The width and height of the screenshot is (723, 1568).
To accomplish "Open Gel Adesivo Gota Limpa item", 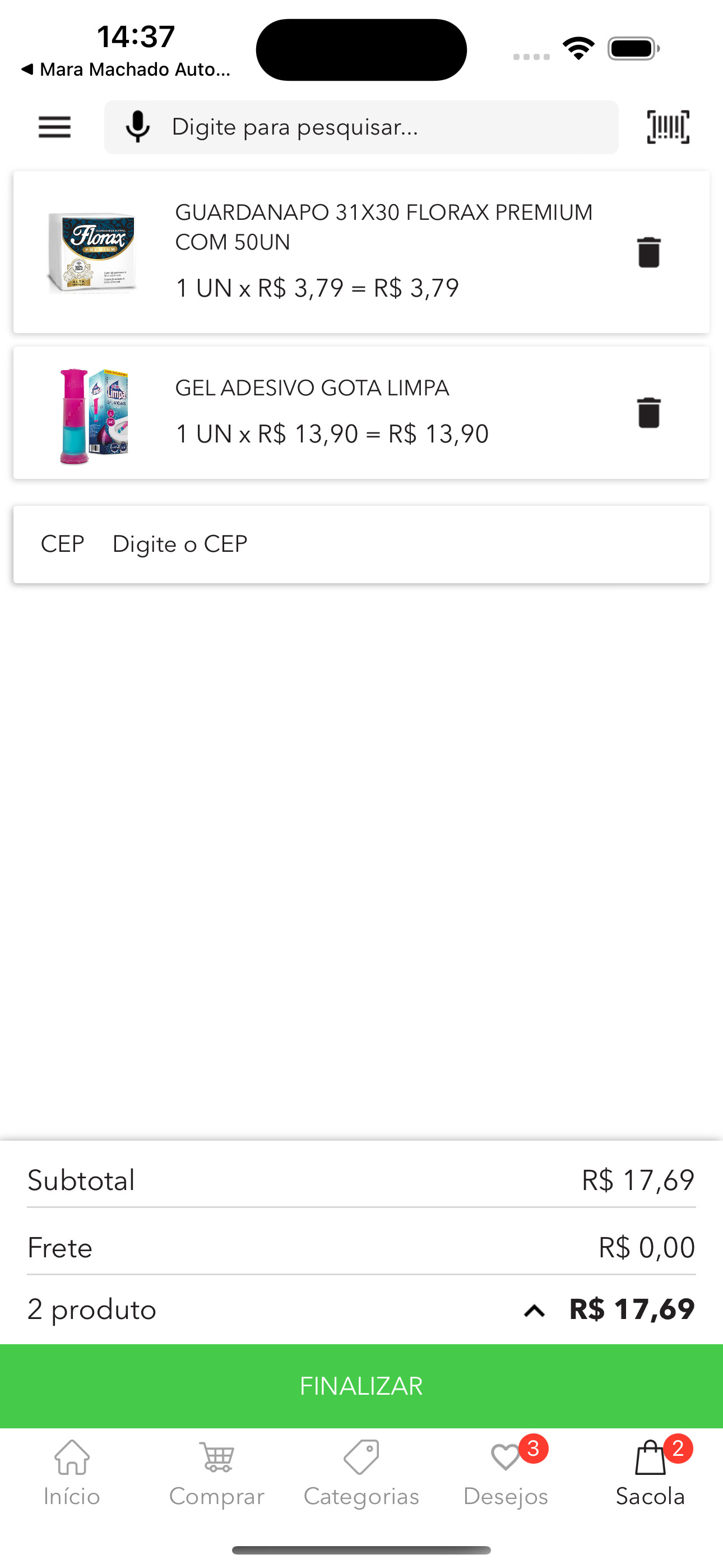I will point(312,388).
